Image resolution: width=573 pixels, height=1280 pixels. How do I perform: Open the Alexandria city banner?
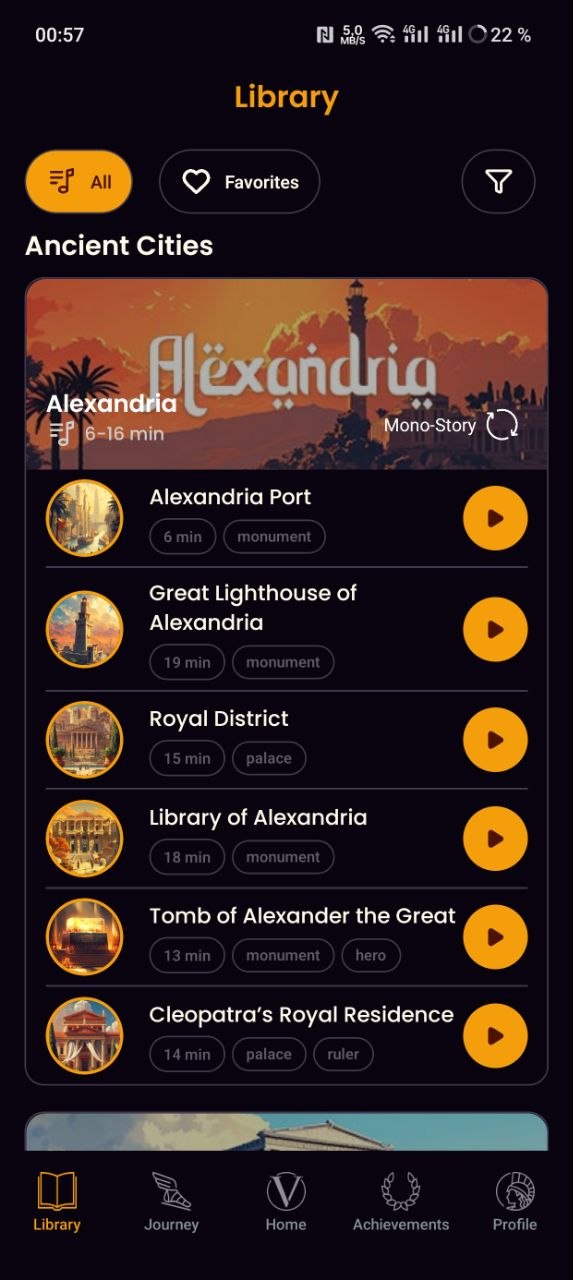tap(286, 374)
